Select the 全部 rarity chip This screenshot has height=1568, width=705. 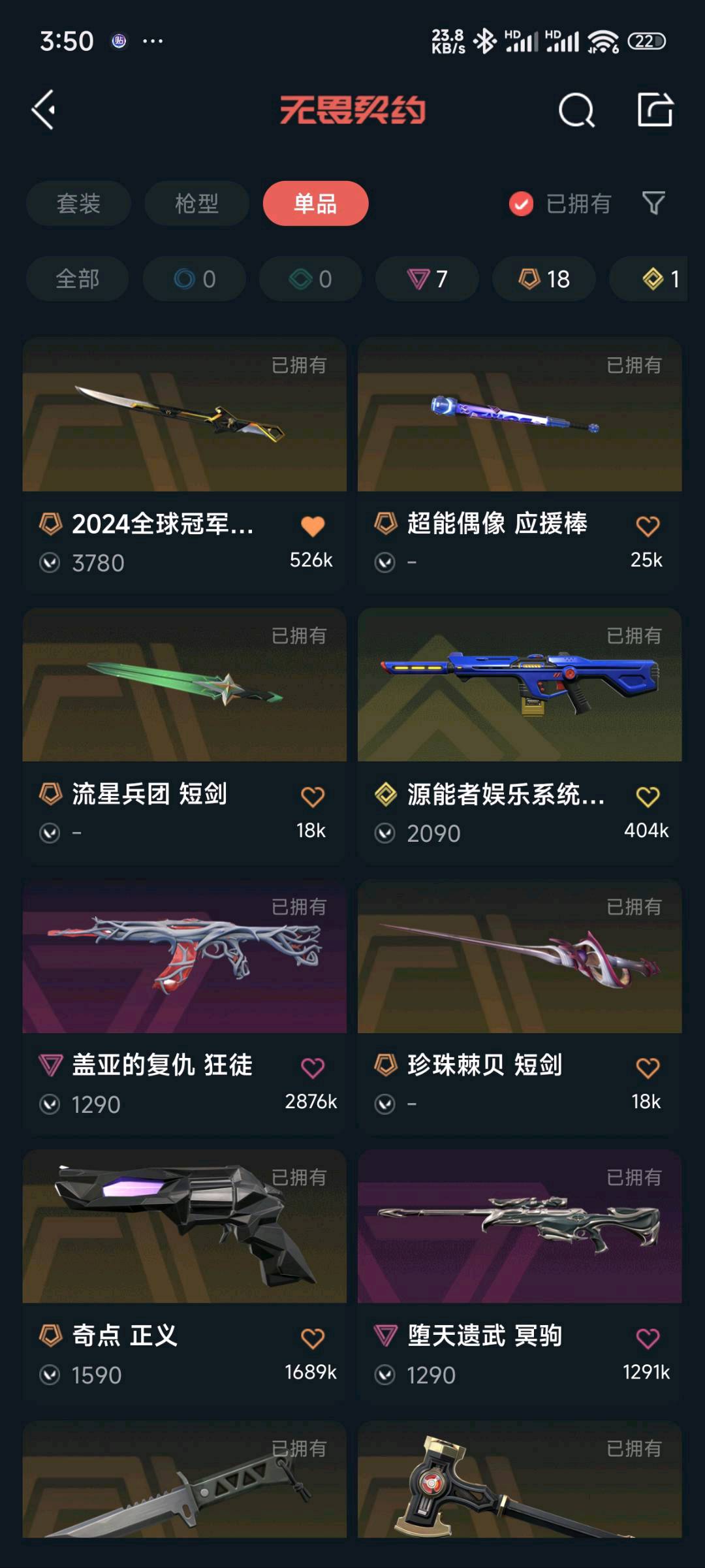(x=77, y=279)
